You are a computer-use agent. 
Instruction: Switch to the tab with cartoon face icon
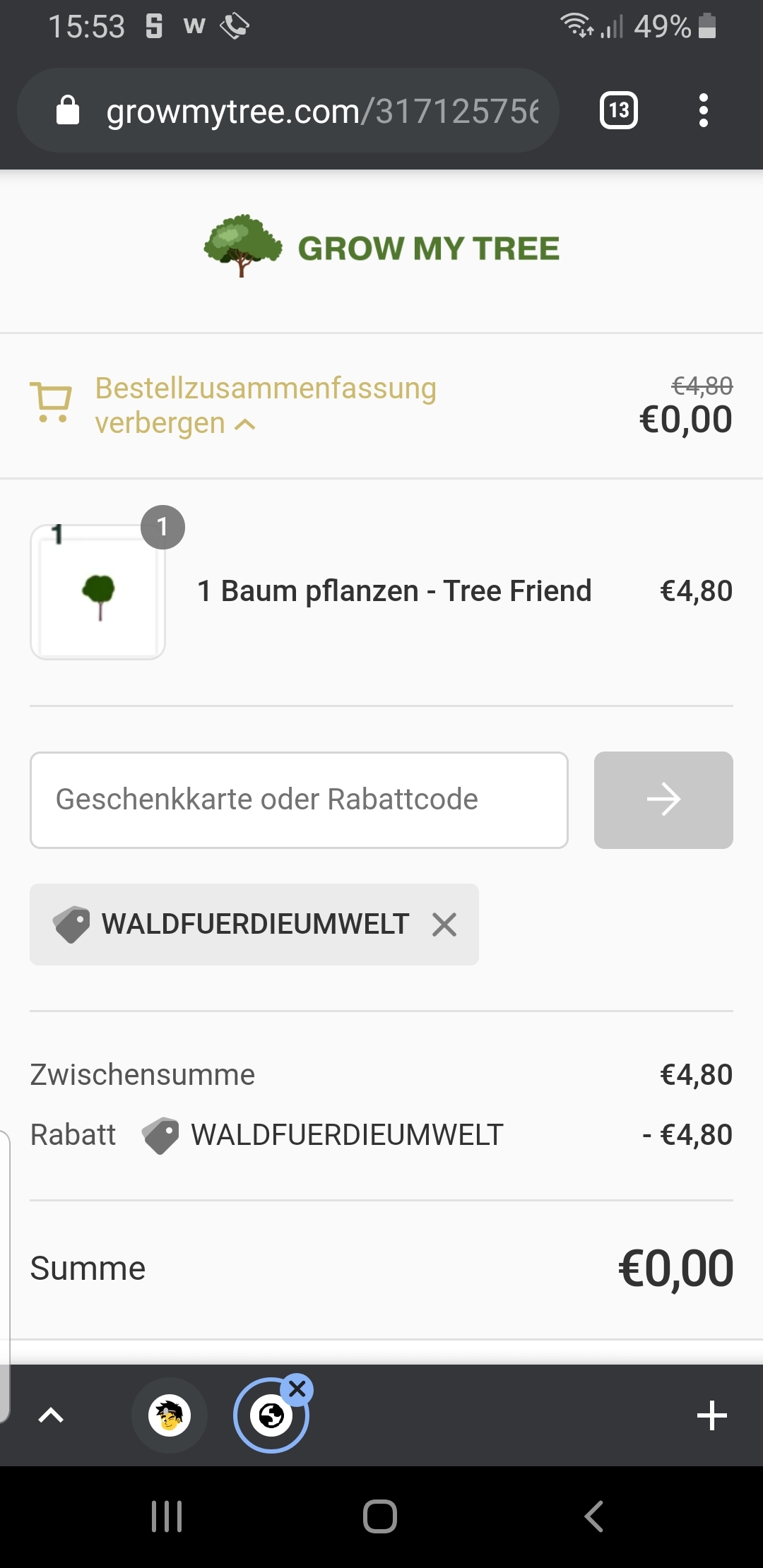point(170,1415)
